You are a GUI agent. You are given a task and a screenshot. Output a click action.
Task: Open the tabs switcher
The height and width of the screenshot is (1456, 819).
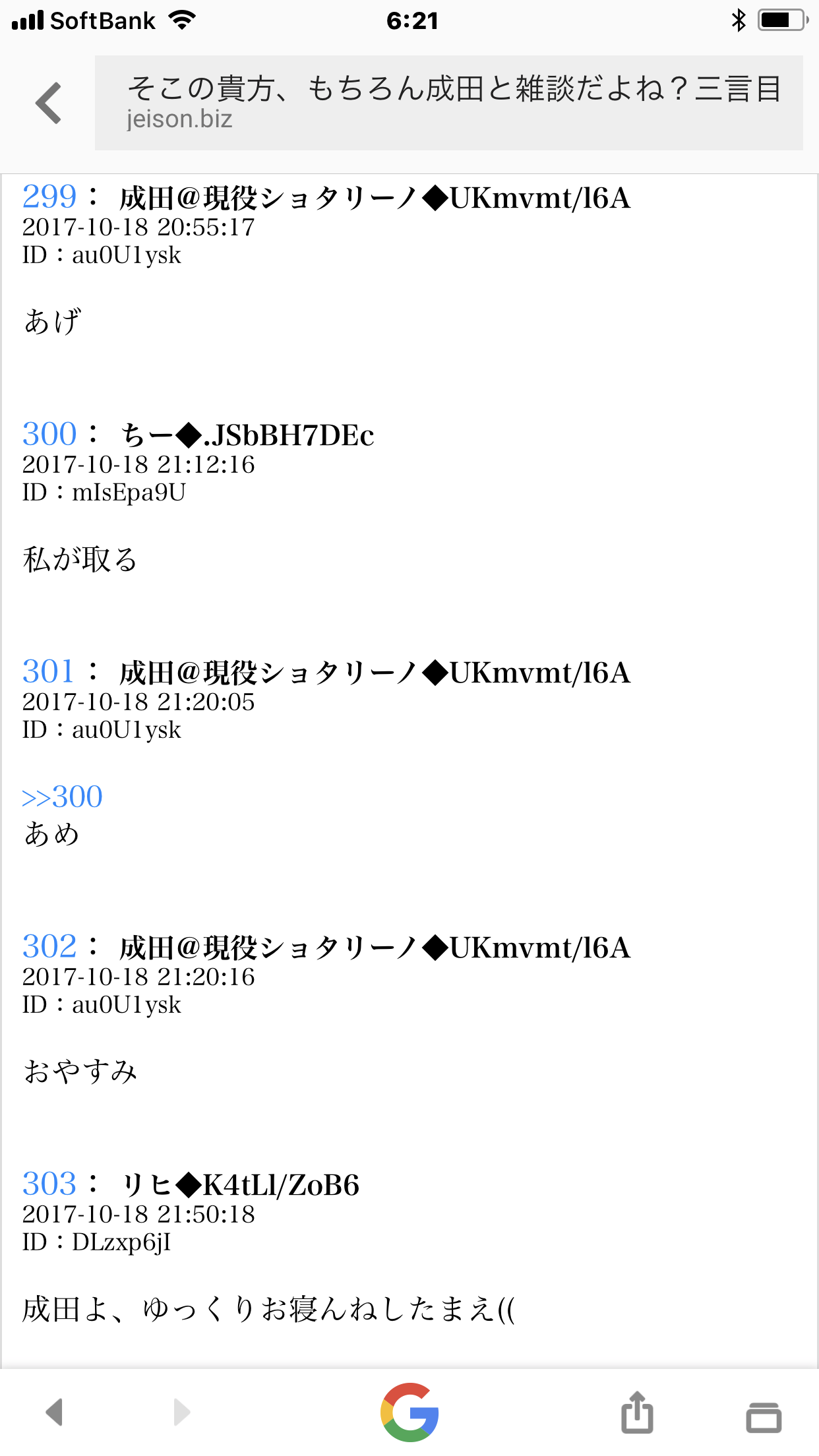(764, 1416)
